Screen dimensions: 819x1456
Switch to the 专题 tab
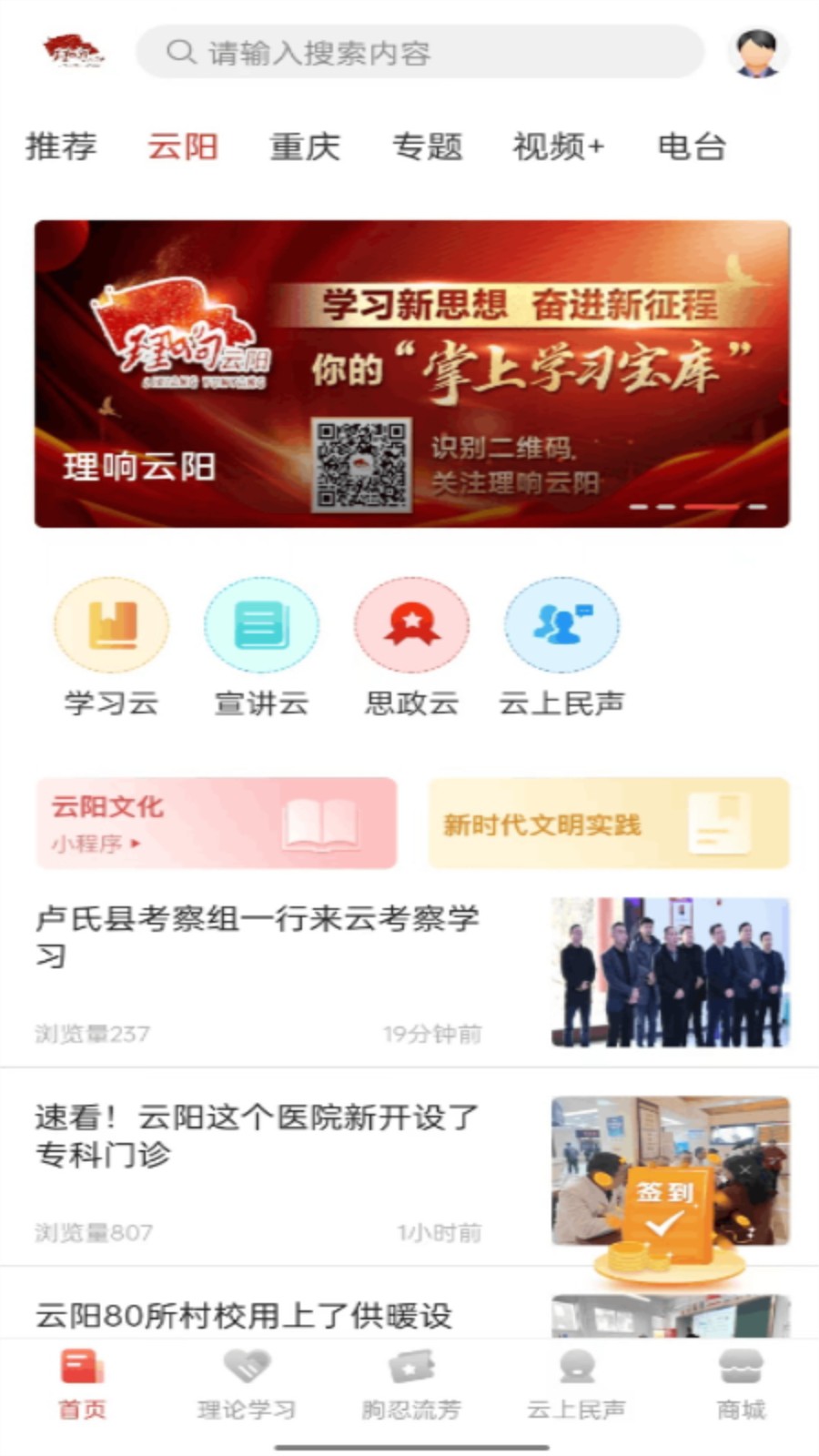pyautogui.click(x=430, y=147)
